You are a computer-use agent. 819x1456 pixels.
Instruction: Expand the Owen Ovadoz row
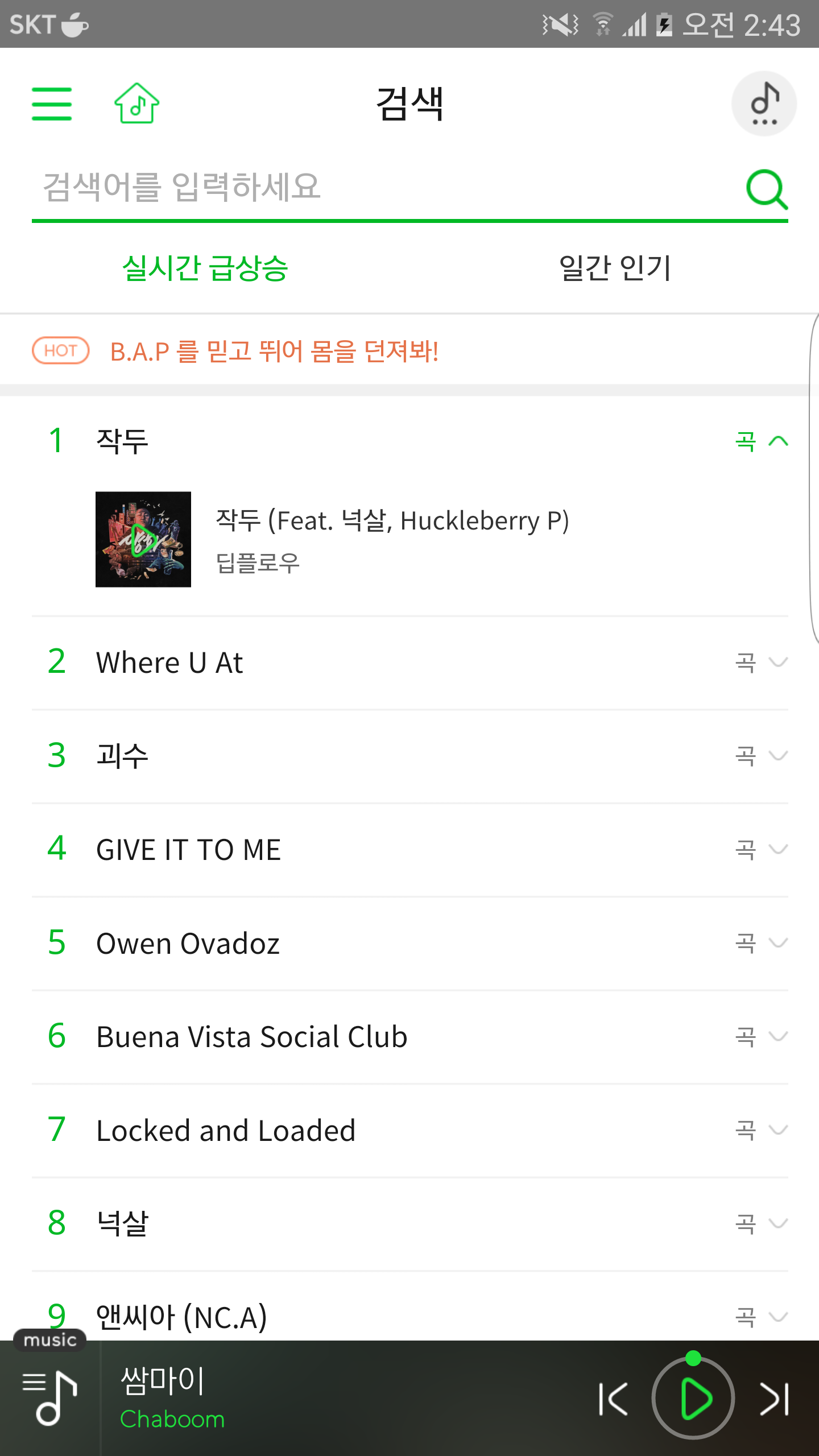777,943
